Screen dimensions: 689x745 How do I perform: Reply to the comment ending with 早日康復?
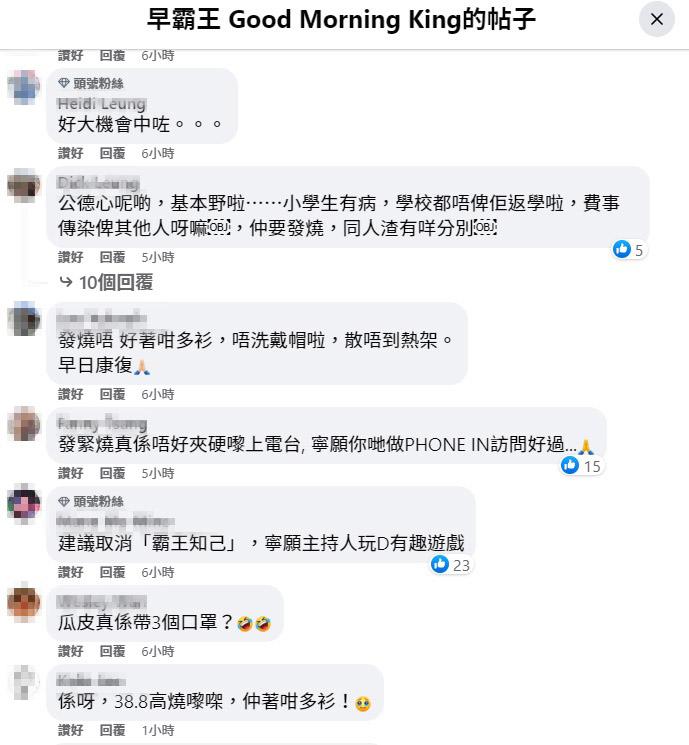112,394
